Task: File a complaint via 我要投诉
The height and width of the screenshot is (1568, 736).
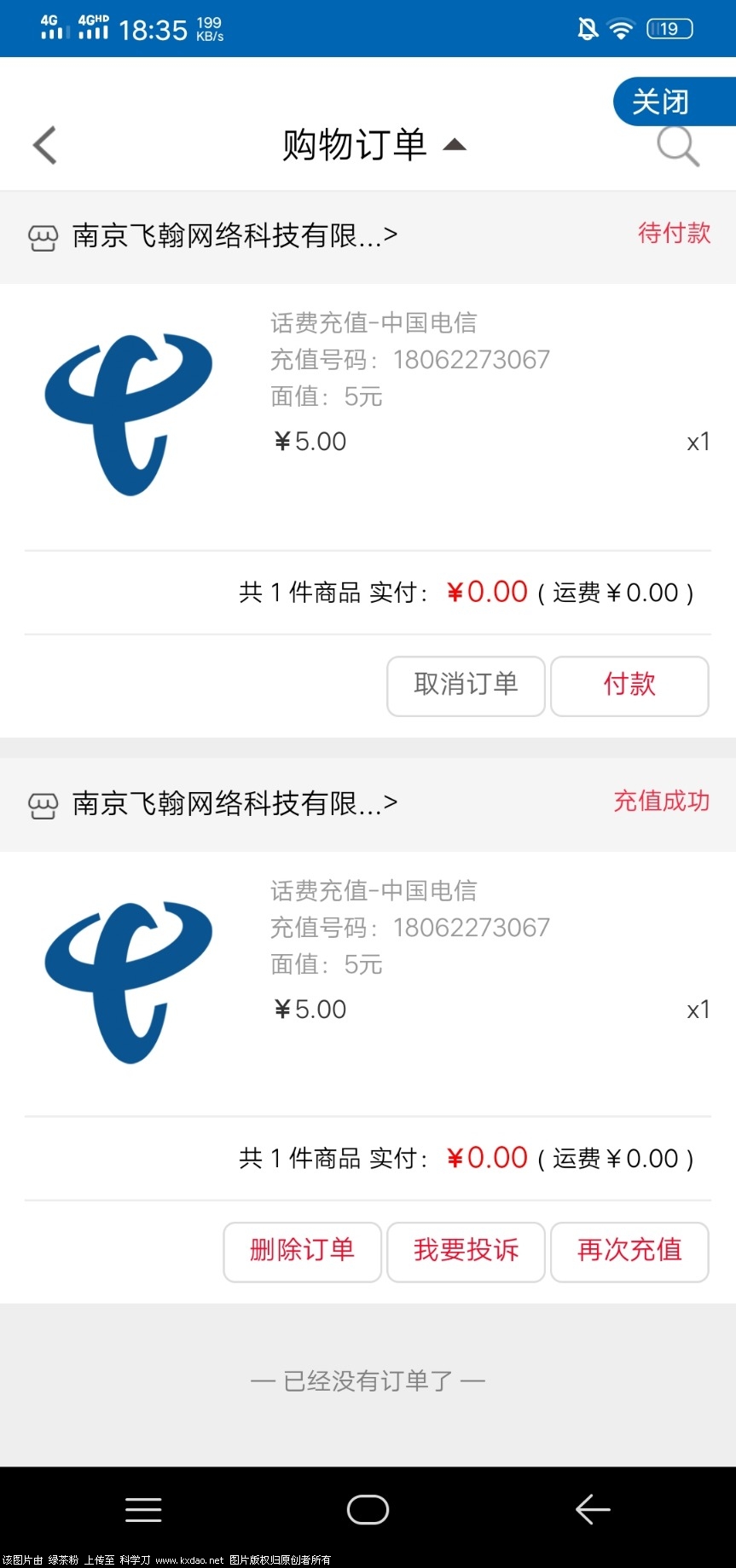Action: [x=466, y=1252]
